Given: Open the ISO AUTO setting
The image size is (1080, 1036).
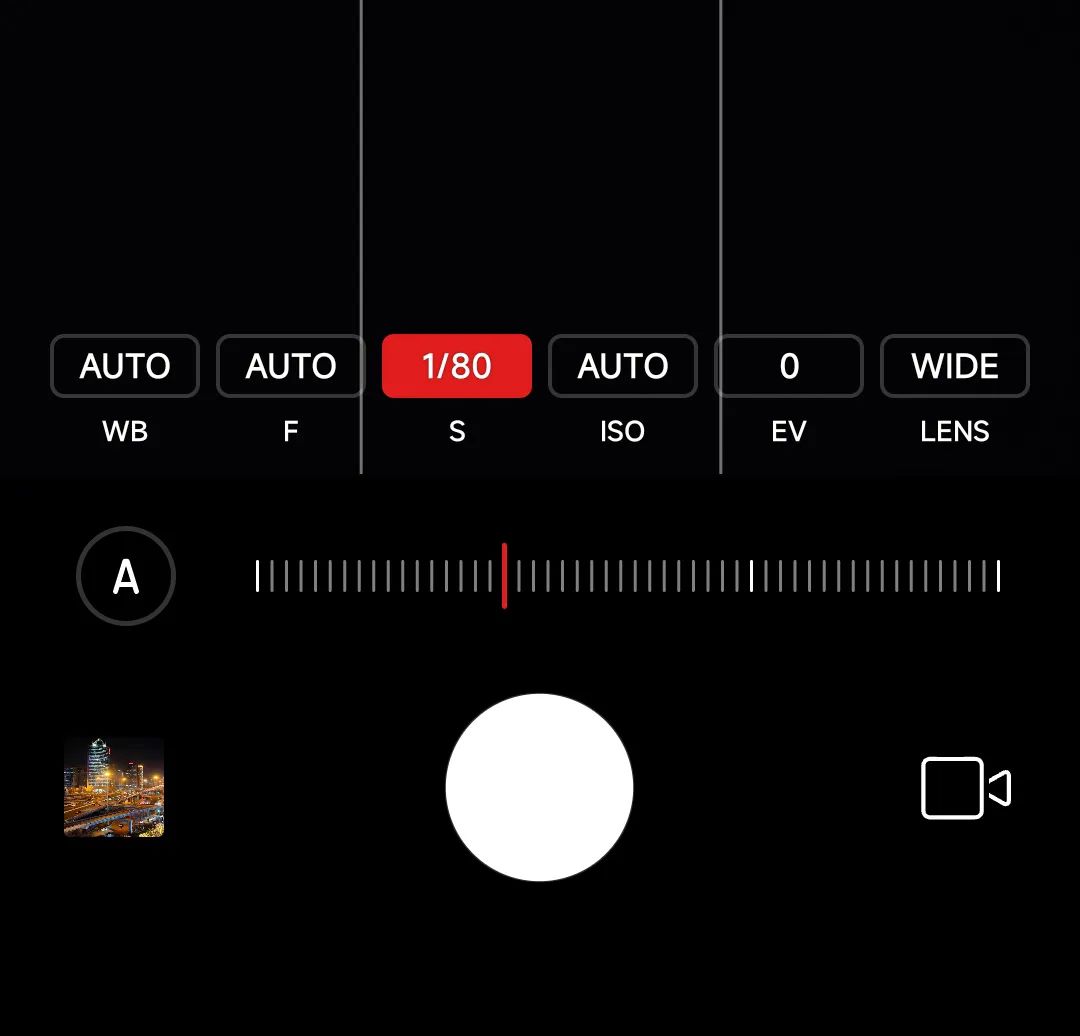Looking at the screenshot, I should coord(623,366).
